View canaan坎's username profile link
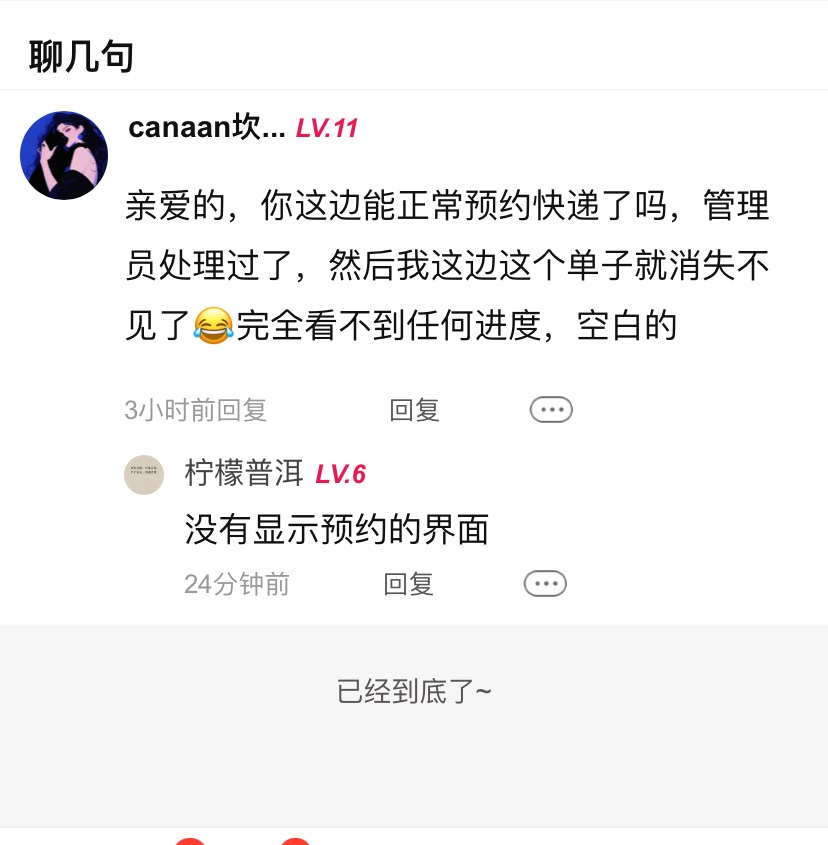Screen dimensions: 828x845 point(208,128)
